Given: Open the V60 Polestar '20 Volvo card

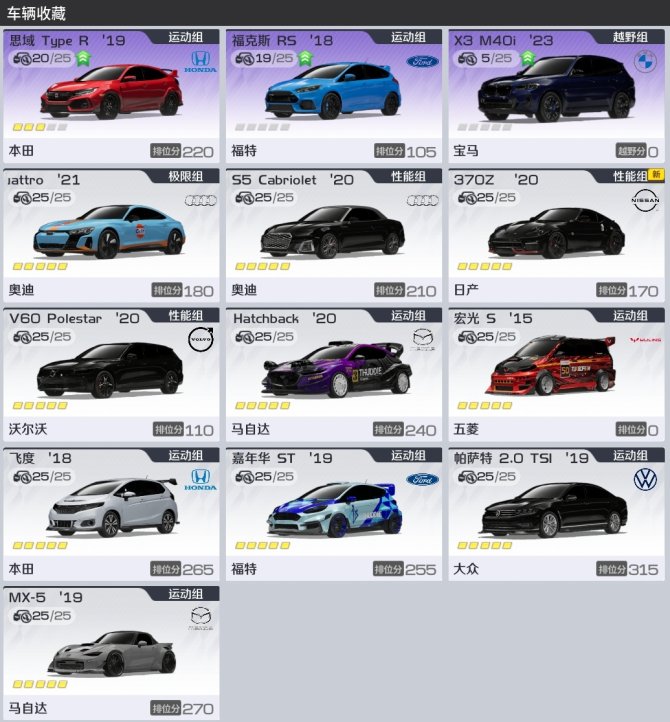Looking at the screenshot, I should [111, 374].
